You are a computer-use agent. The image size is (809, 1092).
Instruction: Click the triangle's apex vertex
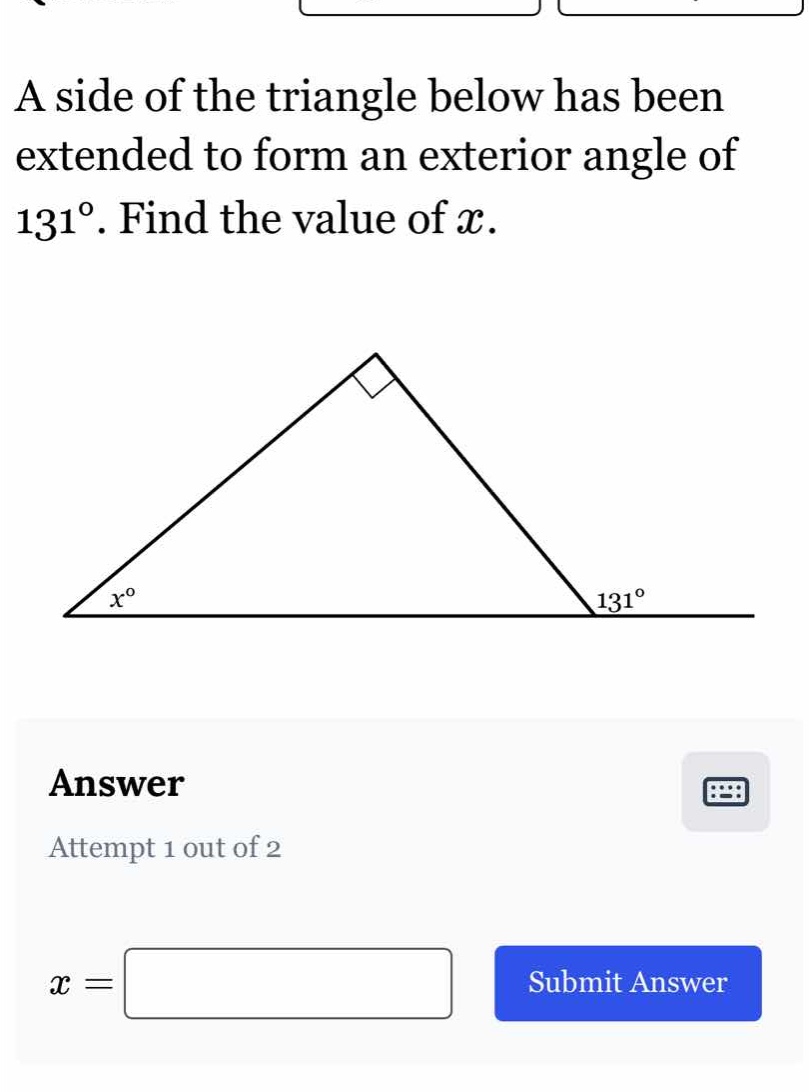coord(376,353)
